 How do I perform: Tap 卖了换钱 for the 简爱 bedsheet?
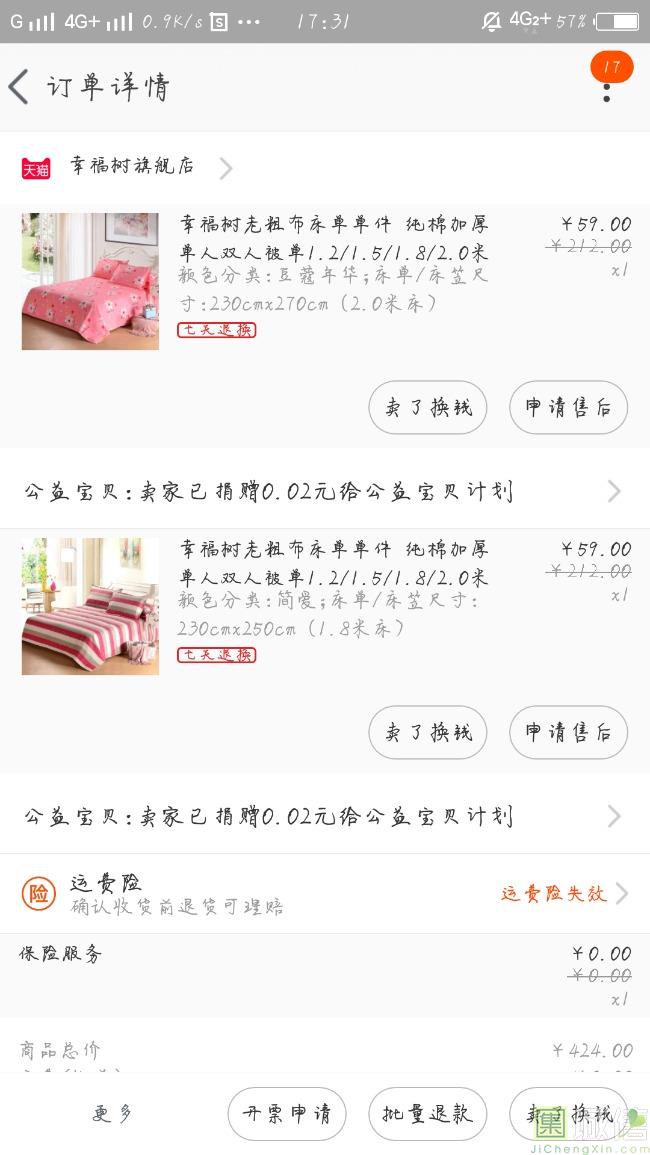point(427,732)
